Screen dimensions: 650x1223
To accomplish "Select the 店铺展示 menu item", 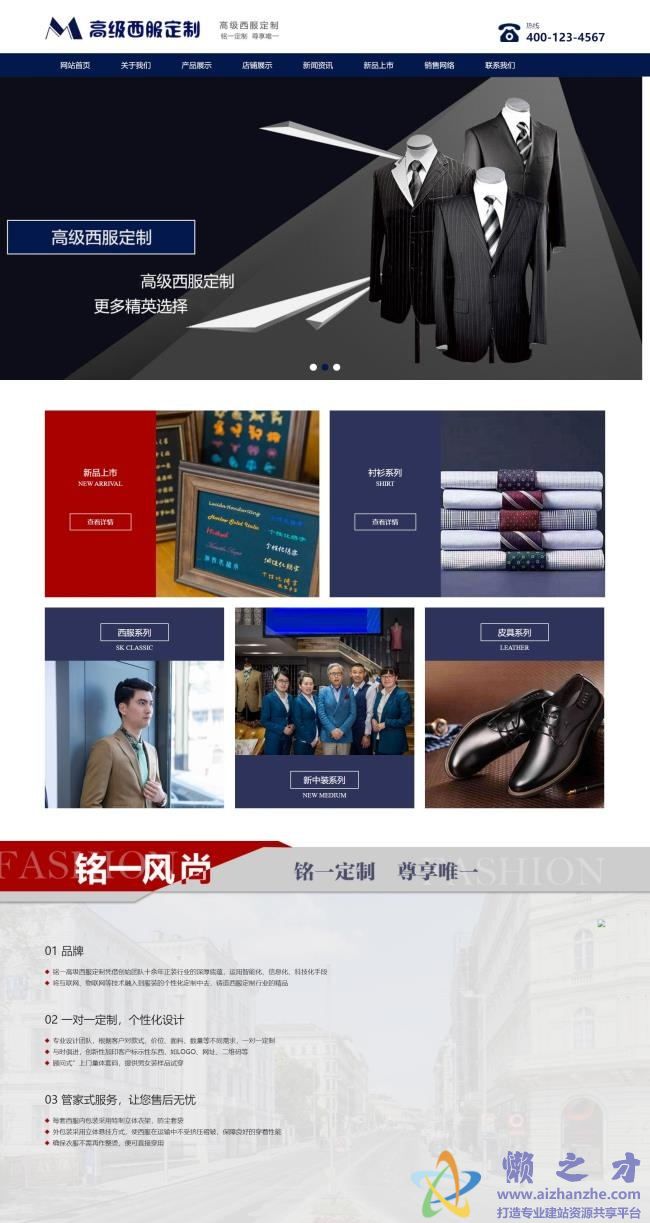I will point(257,65).
